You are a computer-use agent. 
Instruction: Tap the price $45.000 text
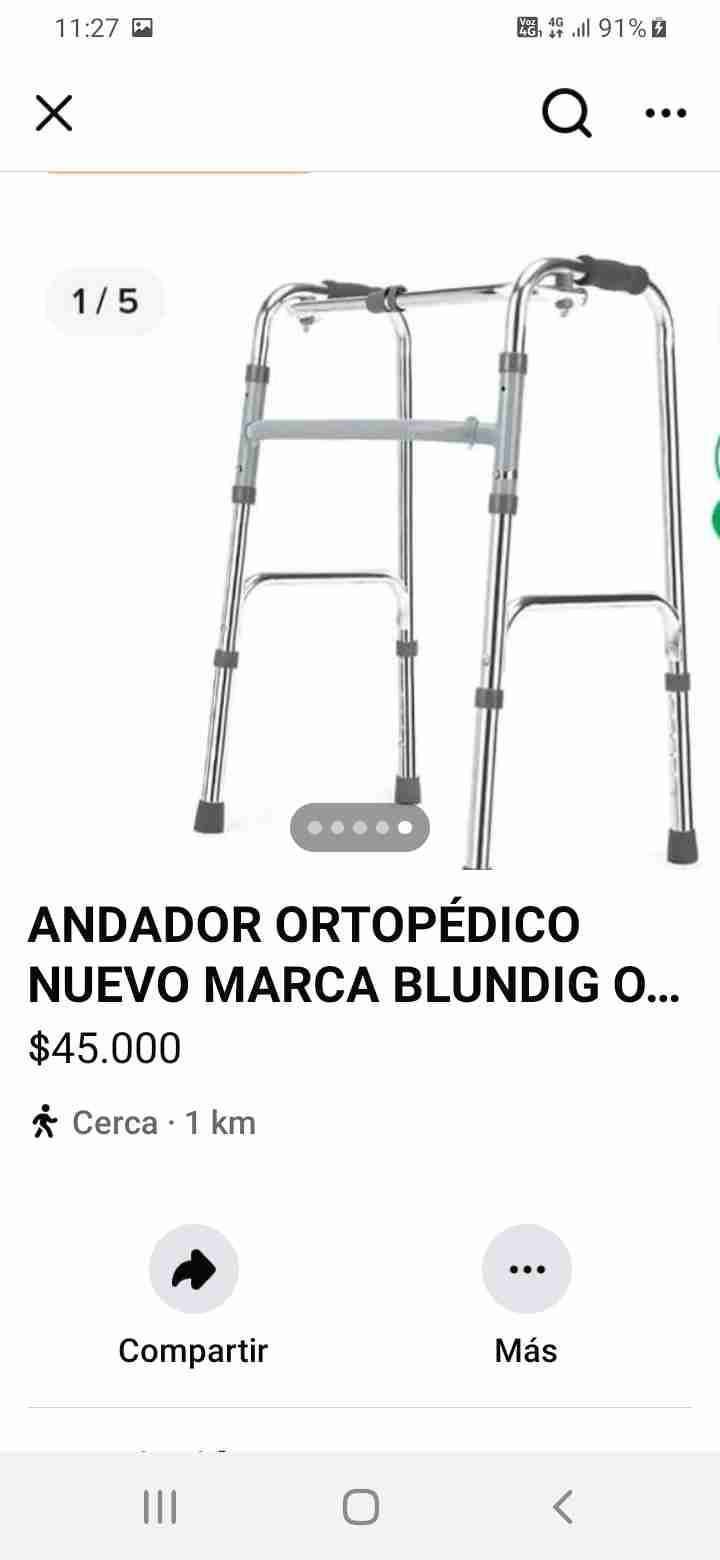[104, 1048]
